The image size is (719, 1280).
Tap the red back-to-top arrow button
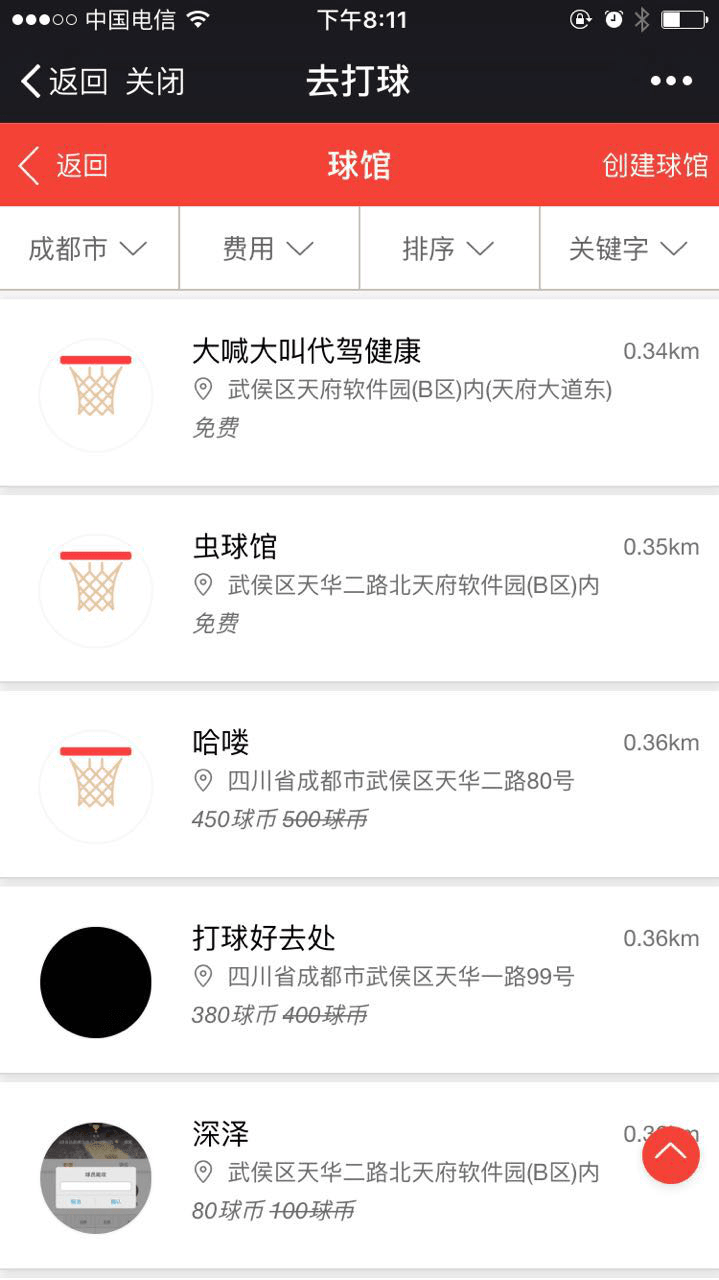click(x=670, y=1154)
